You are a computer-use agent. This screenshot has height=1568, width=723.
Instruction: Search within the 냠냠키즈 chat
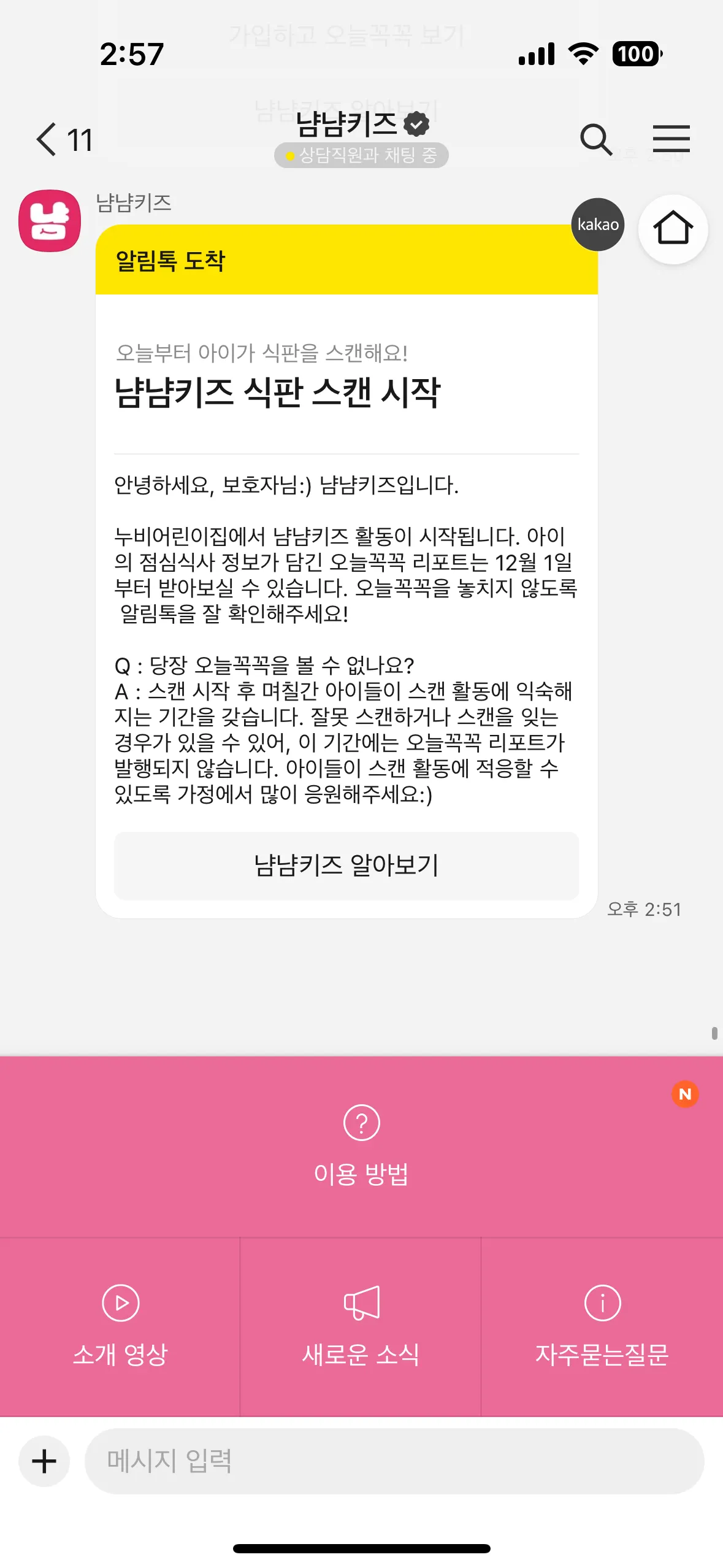coord(595,139)
